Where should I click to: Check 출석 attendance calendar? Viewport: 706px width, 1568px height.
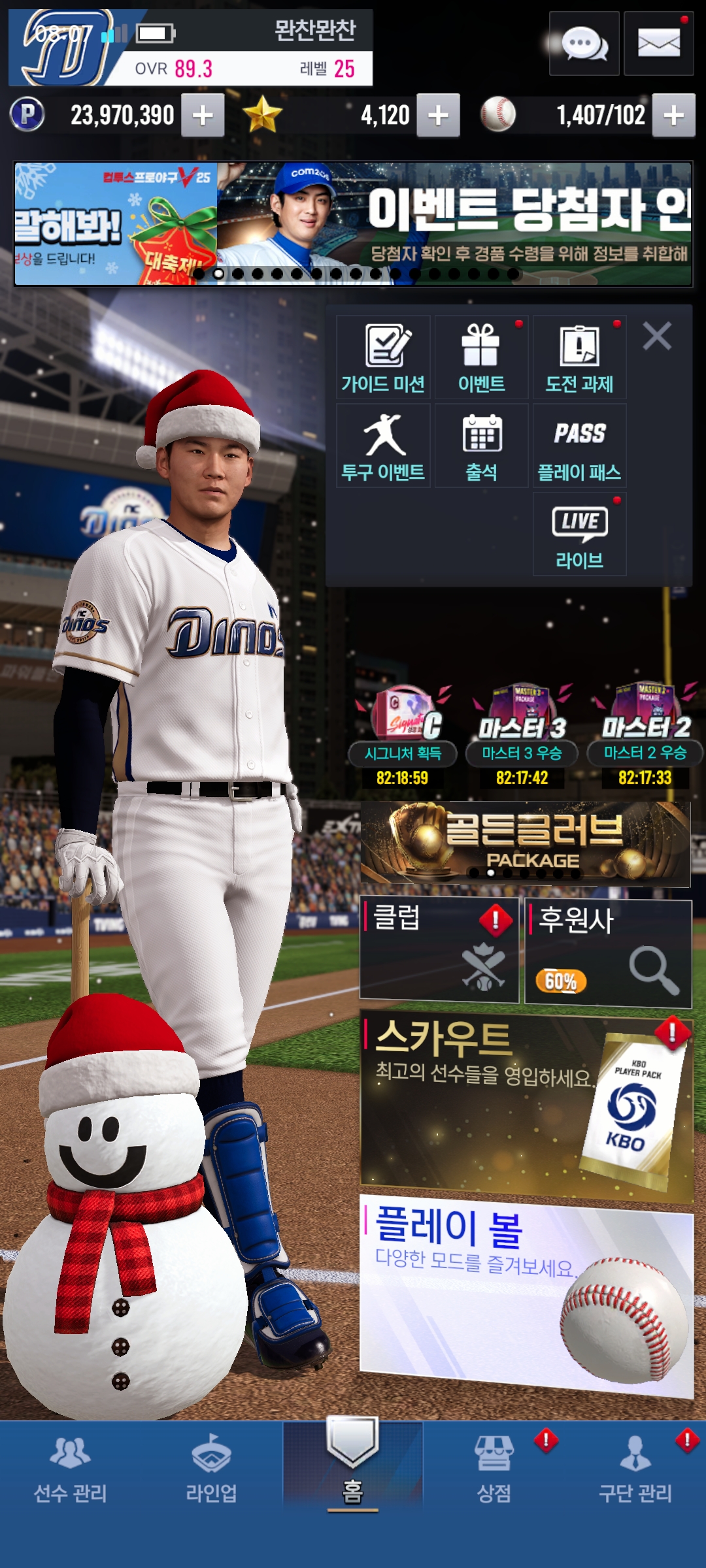(481, 446)
